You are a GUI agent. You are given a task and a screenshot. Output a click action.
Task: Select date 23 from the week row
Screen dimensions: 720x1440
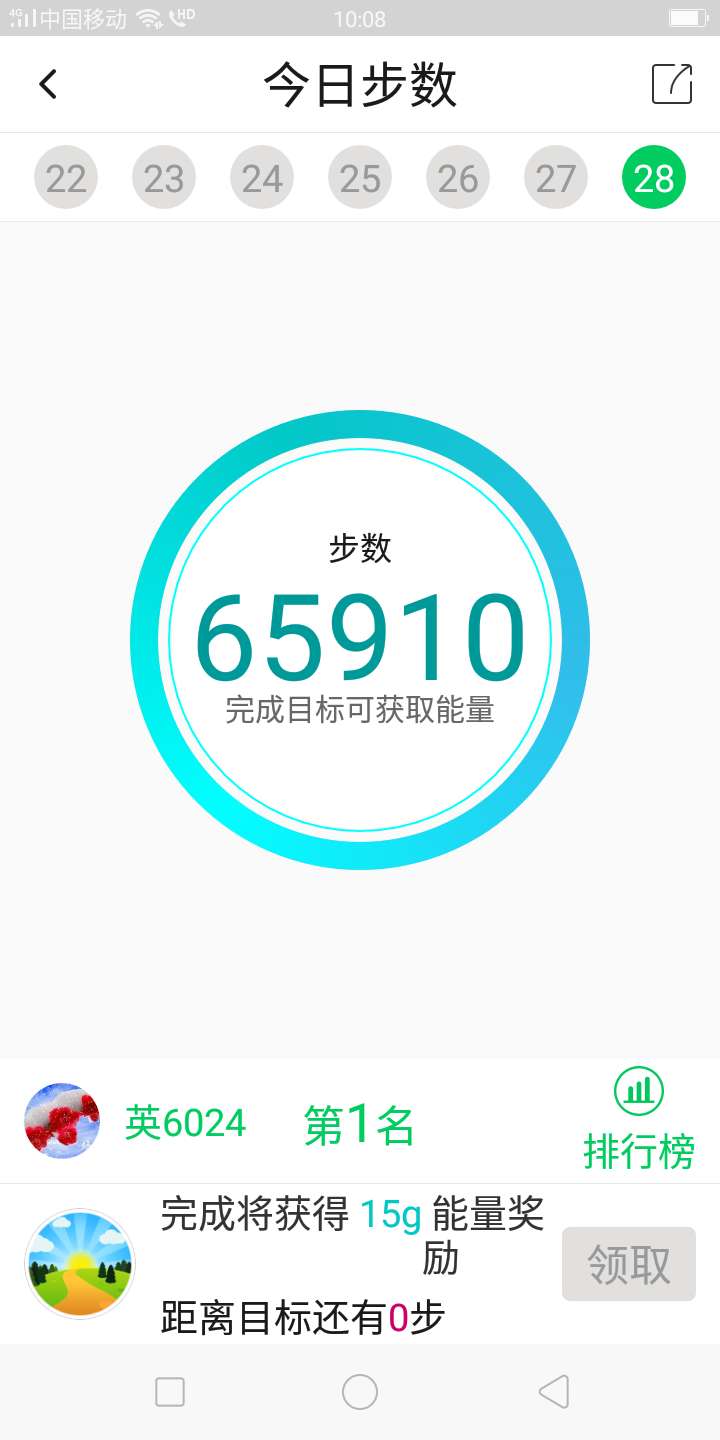point(163,177)
